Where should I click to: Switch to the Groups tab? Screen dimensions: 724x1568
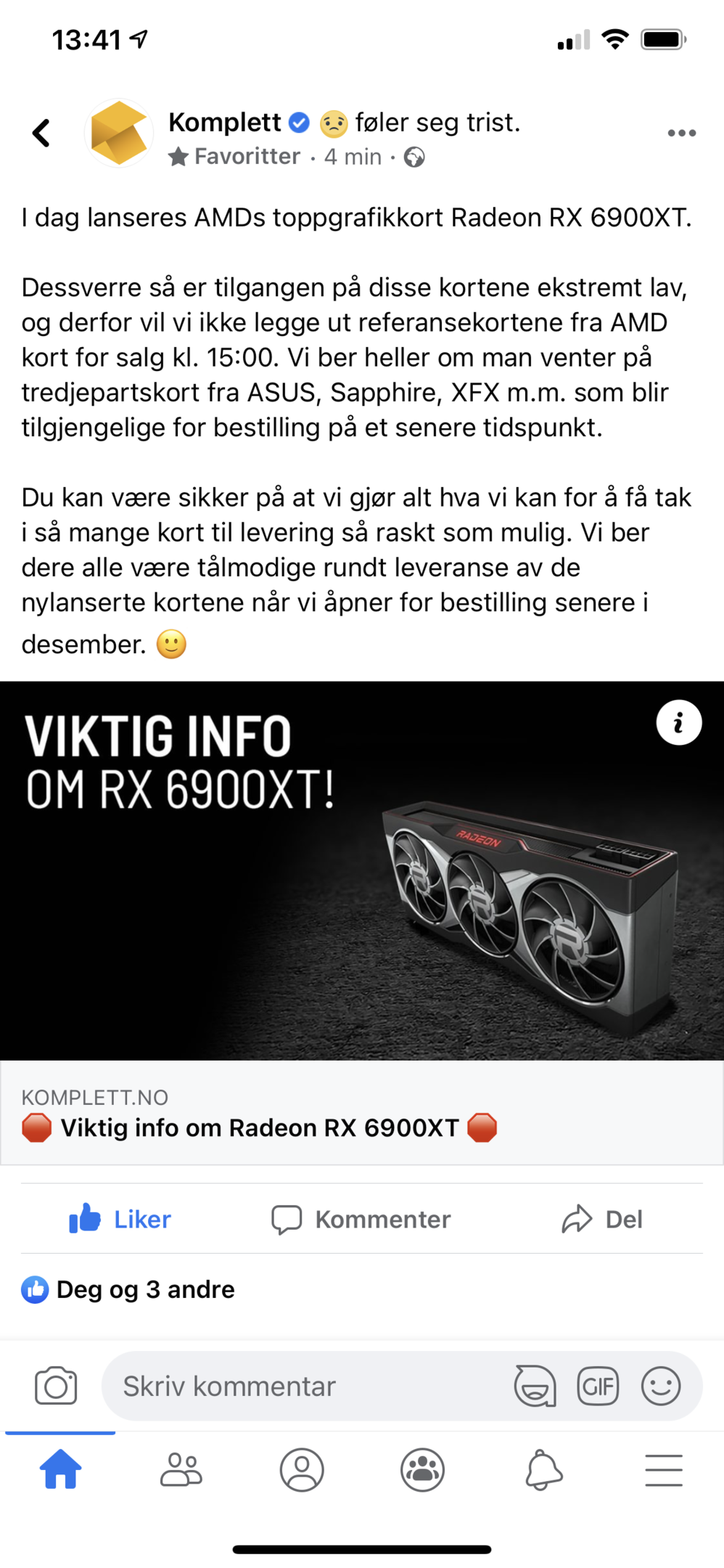422,1470
